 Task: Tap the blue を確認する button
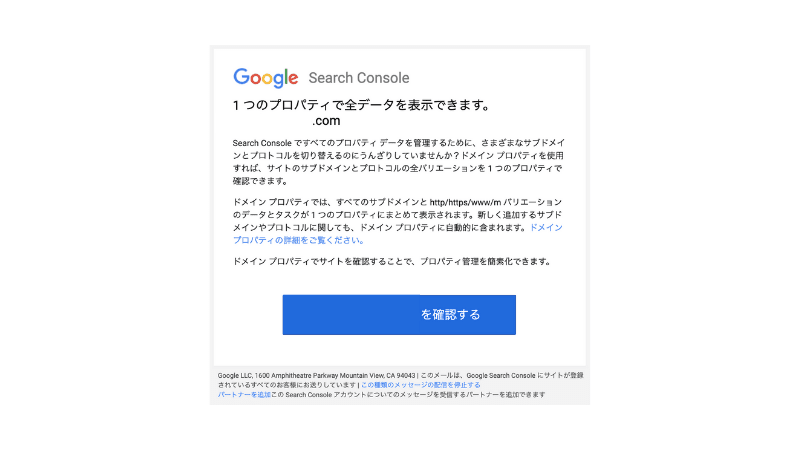pyautogui.click(x=399, y=314)
